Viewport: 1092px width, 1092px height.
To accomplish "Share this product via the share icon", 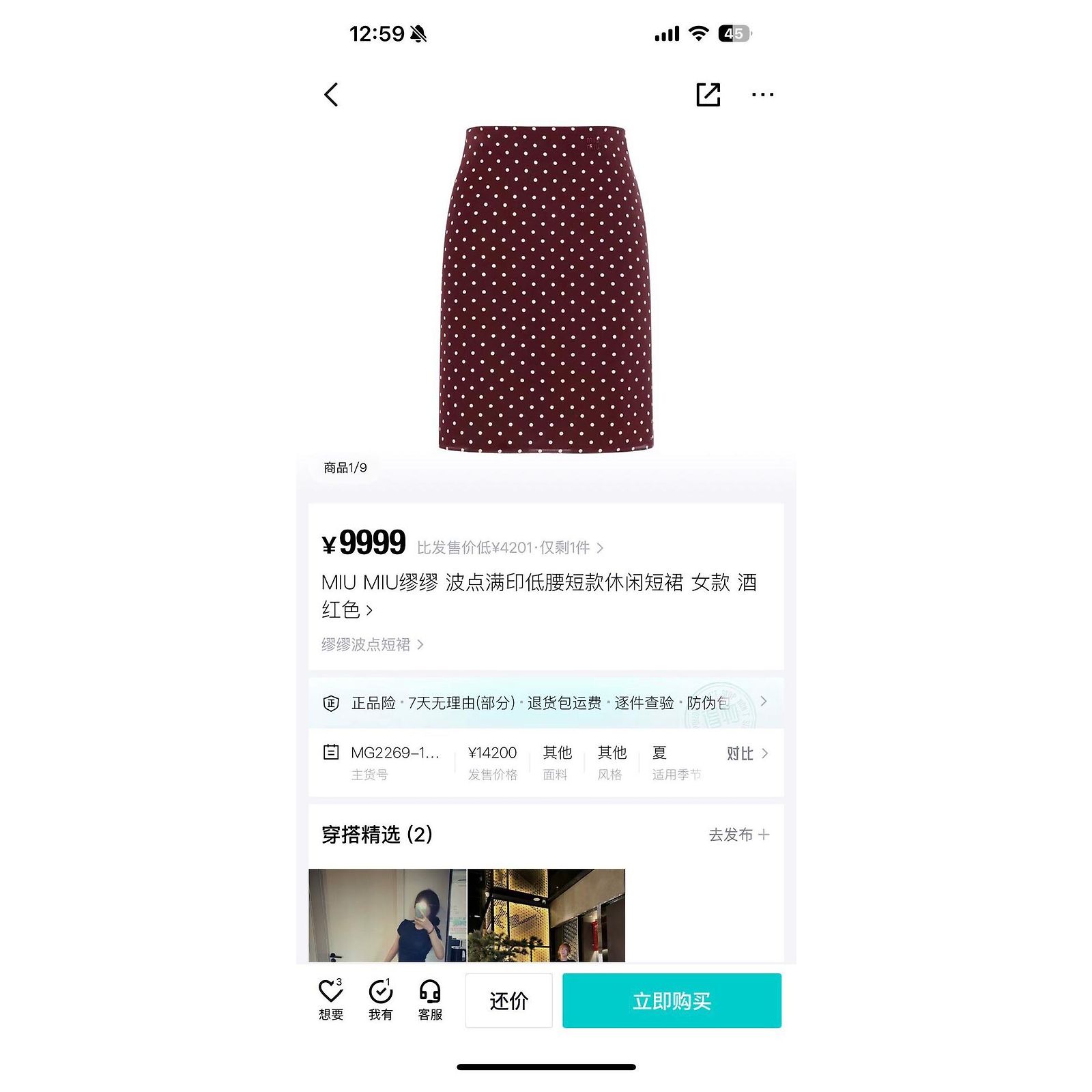I will coord(708,95).
